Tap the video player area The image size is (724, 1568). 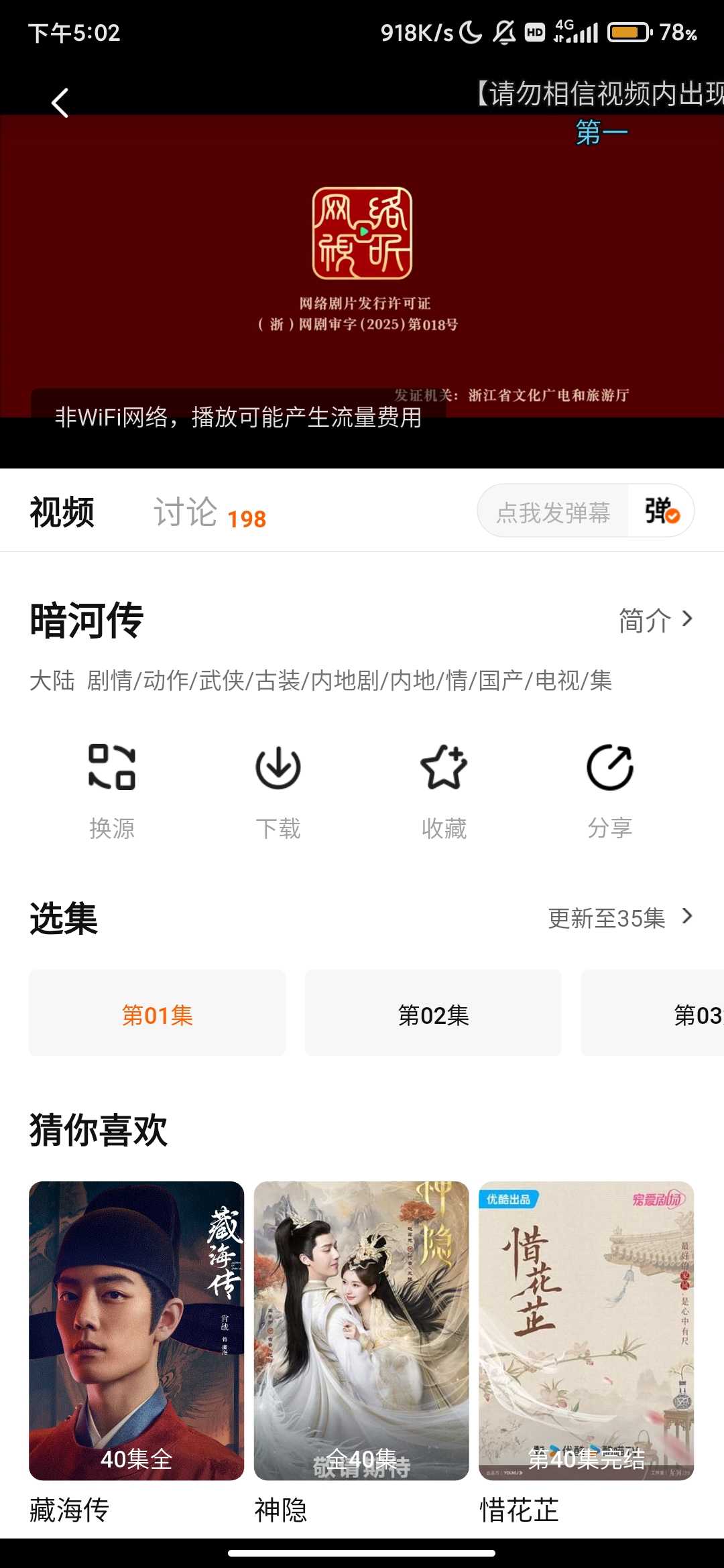coord(362,268)
